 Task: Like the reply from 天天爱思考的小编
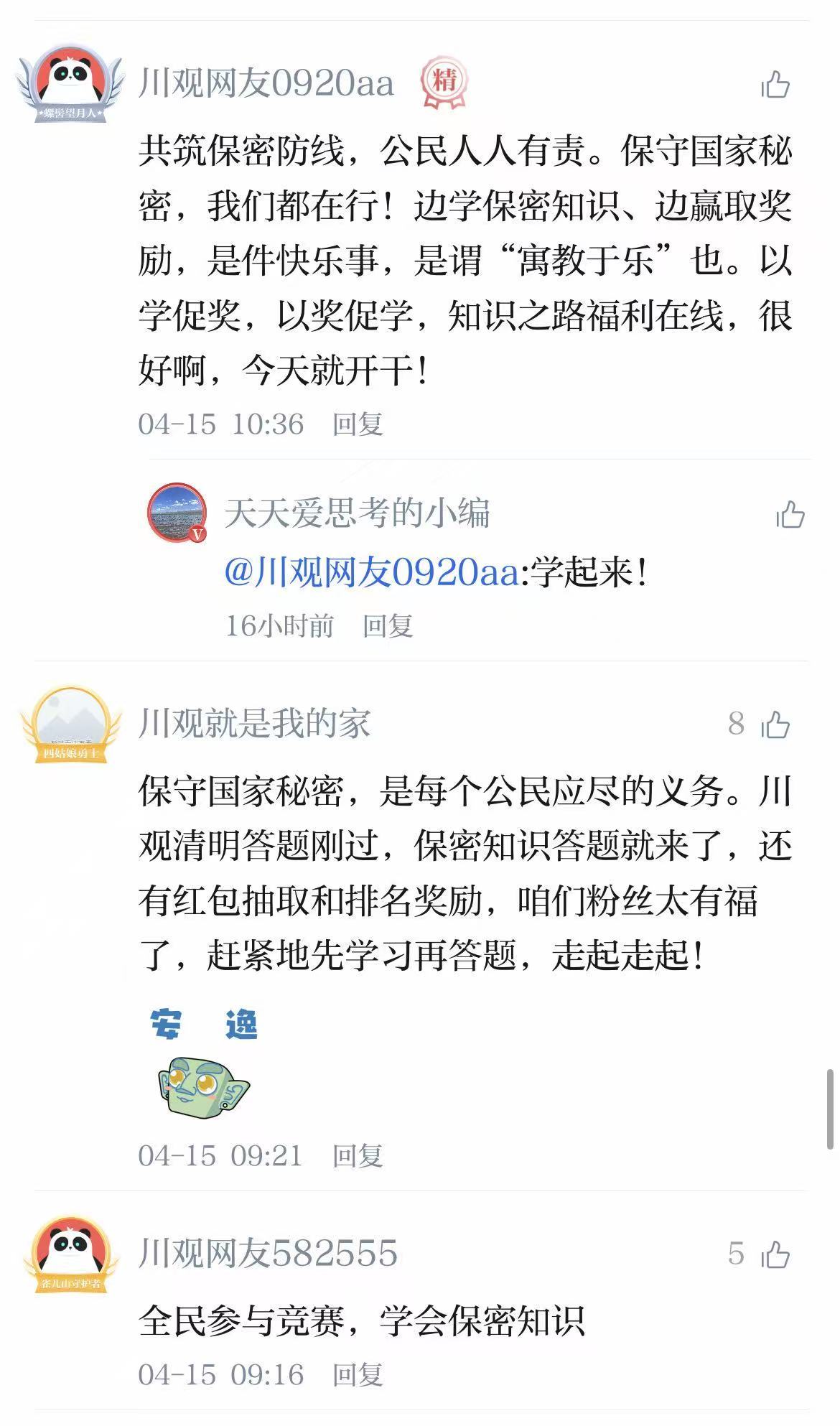tap(790, 515)
